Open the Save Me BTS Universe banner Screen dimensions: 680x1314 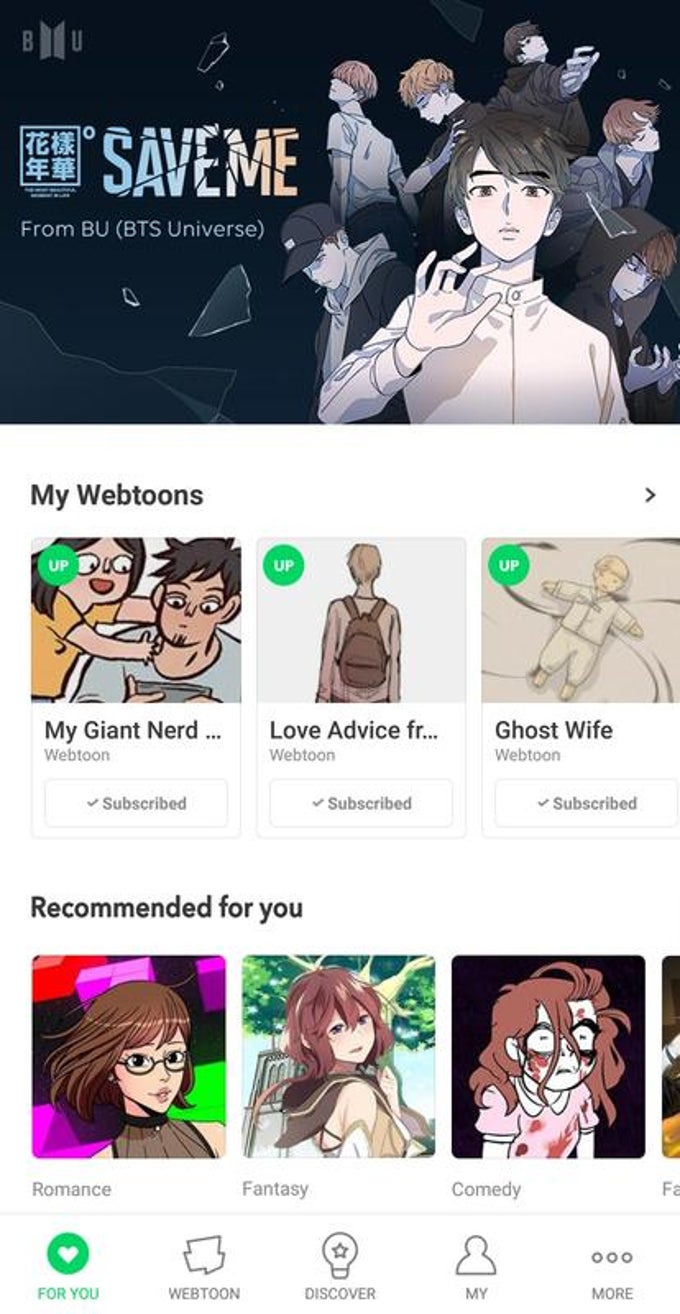click(340, 212)
